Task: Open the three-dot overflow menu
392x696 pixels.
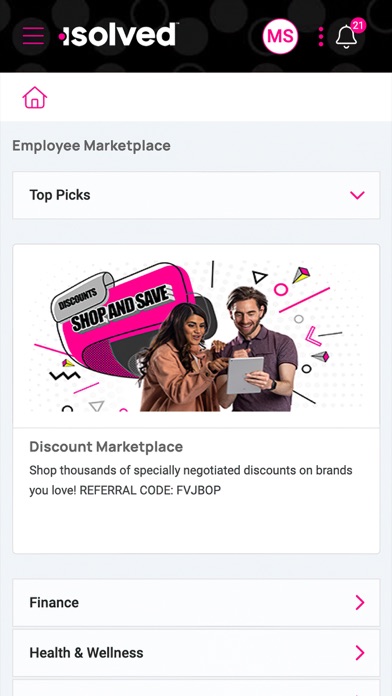Action: click(x=321, y=36)
